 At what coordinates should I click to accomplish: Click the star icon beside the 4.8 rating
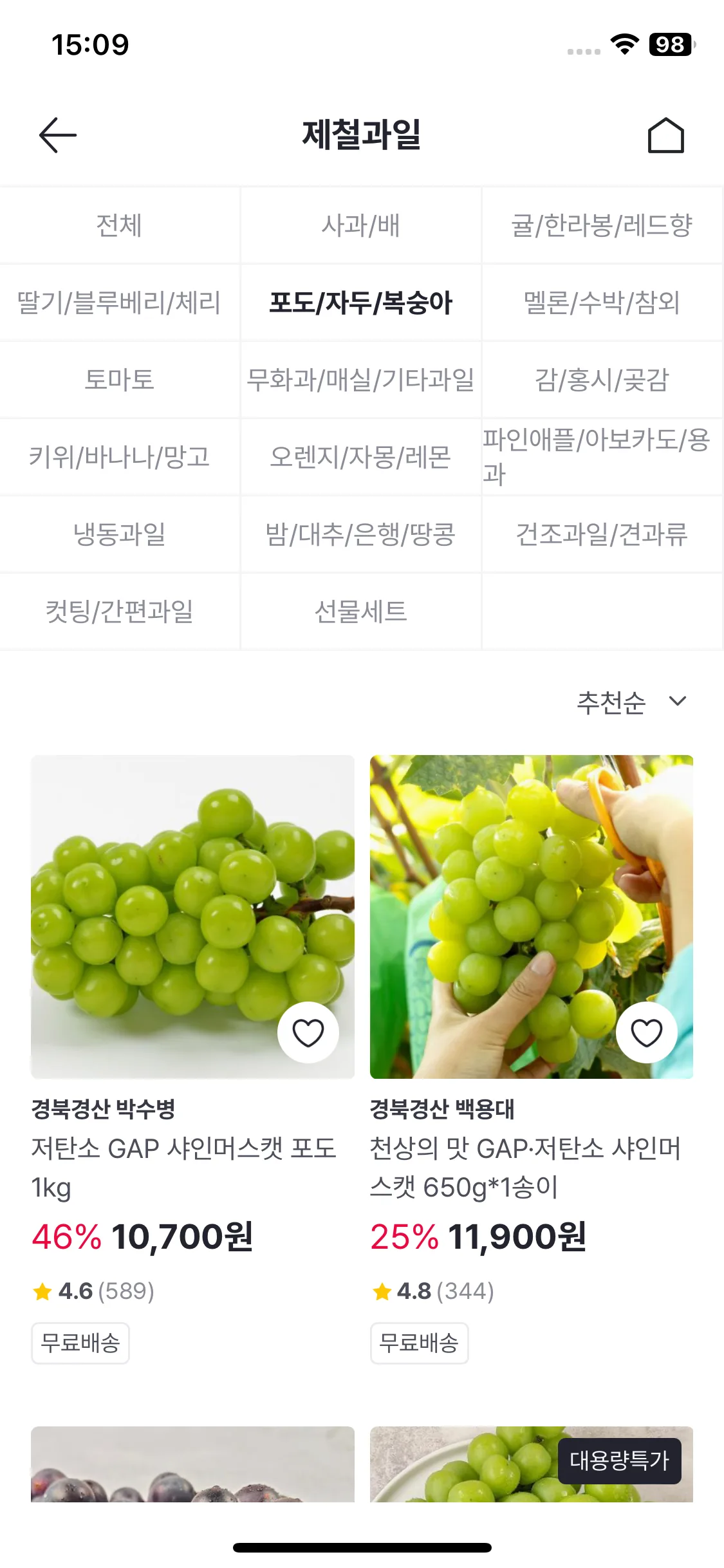(381, 1289)
